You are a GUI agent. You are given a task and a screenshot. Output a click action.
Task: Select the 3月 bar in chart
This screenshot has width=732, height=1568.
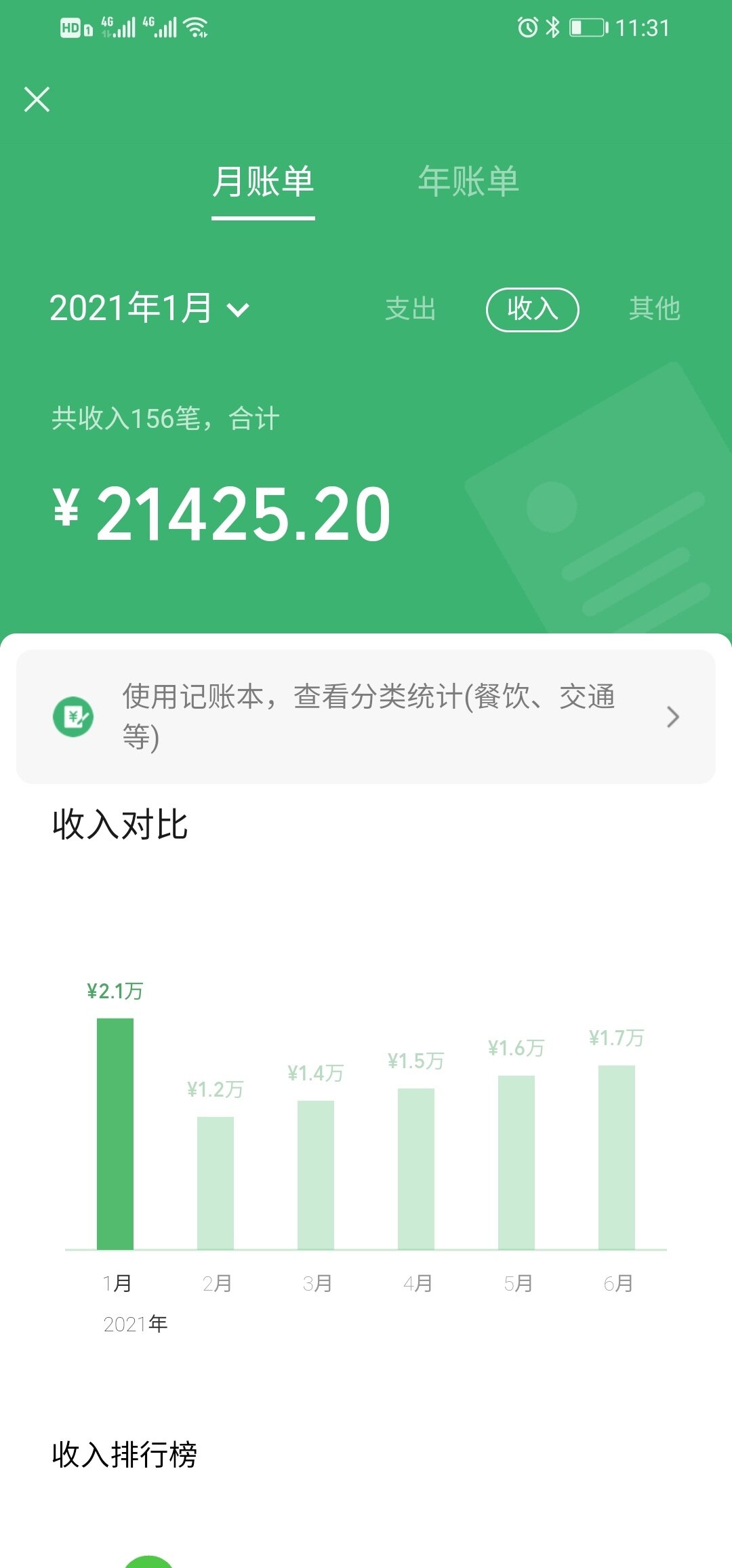316,1174
